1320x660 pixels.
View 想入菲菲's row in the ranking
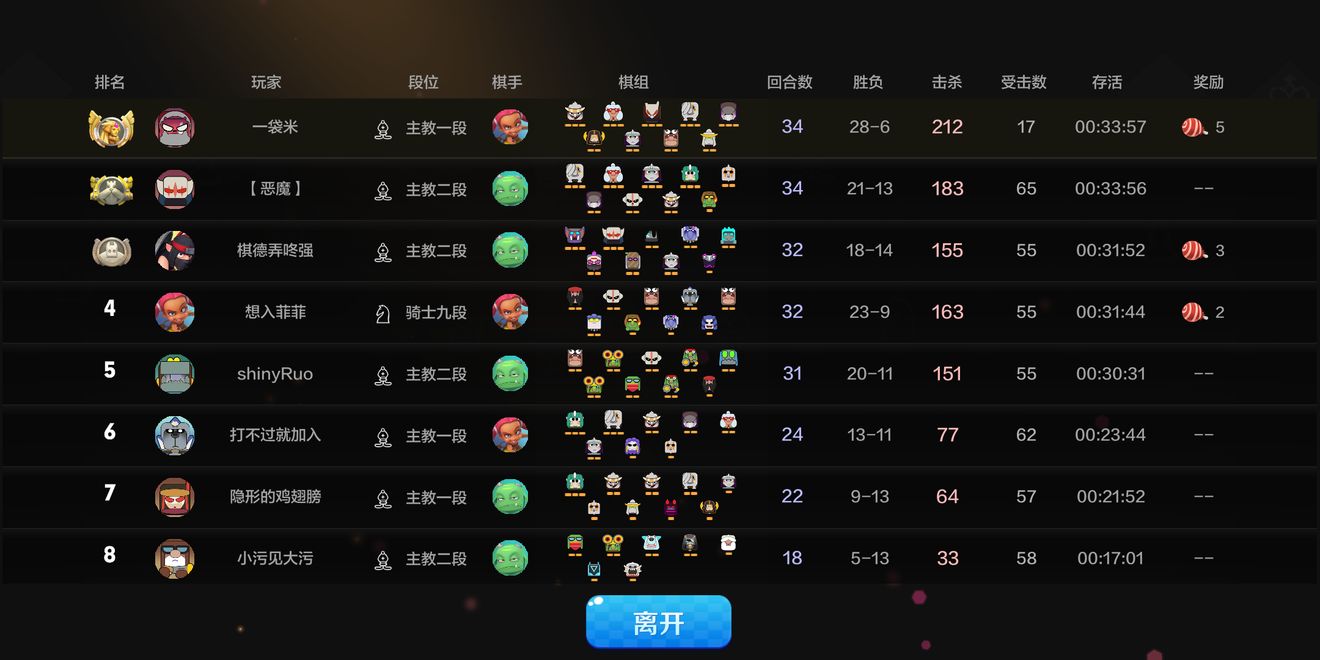click(x=275, y=312)
